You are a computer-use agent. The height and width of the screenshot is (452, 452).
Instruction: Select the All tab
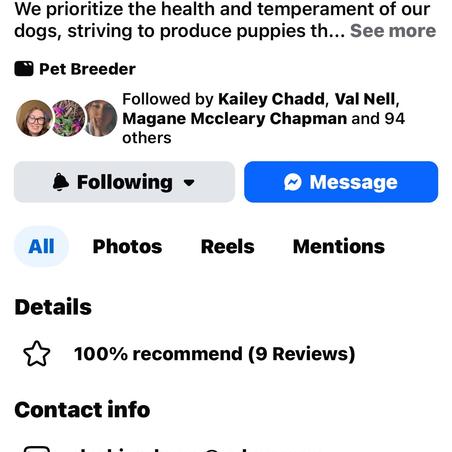point(41,247)
